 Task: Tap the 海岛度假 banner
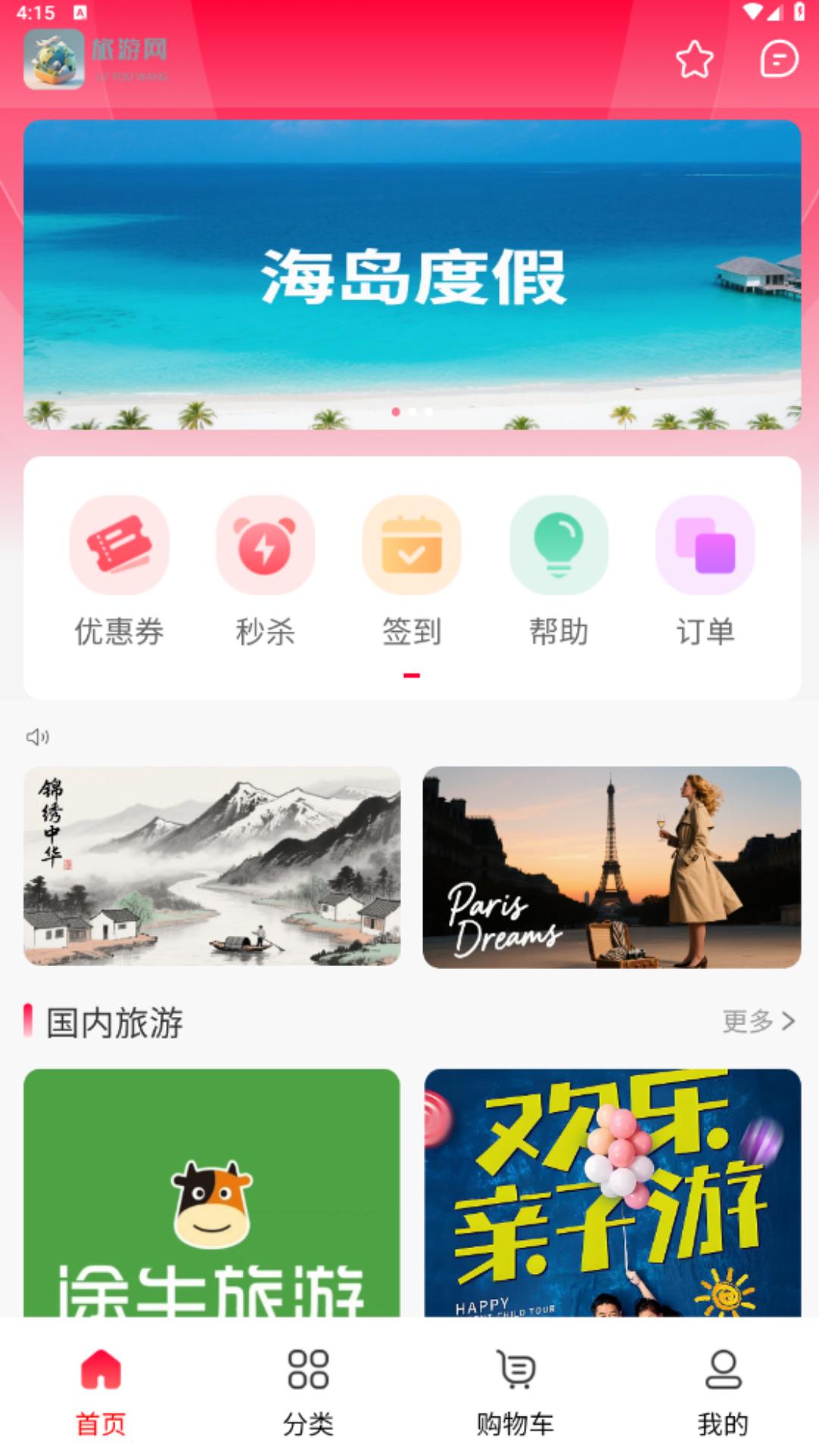click(x=409, y=277)
